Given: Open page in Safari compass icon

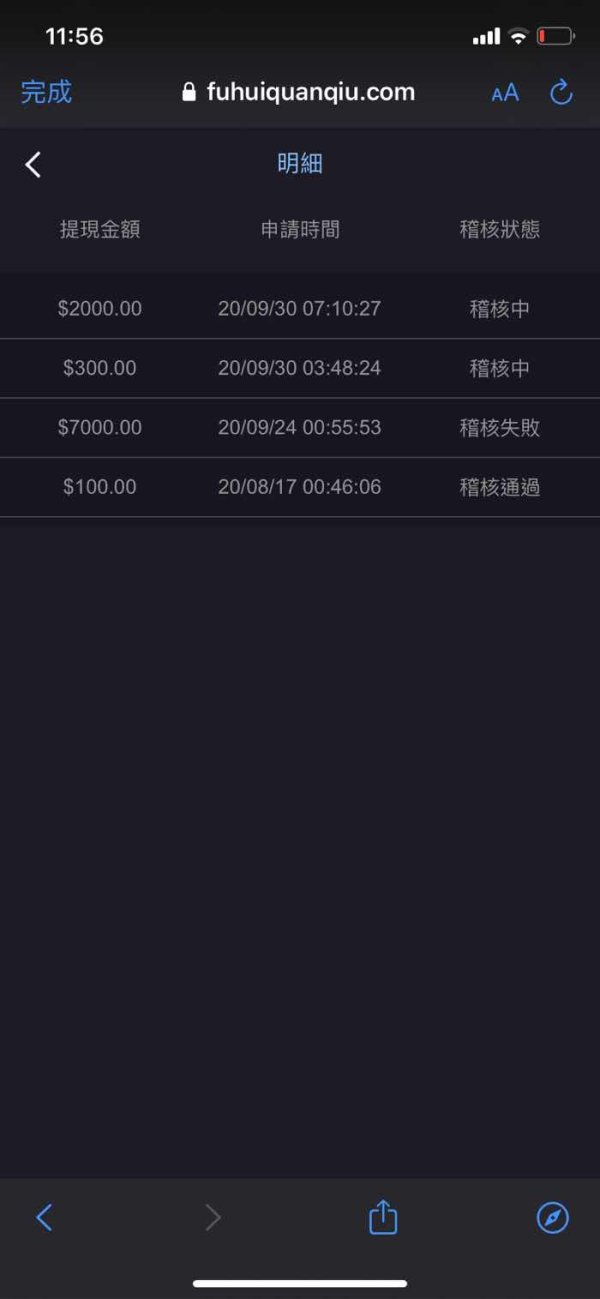Looking at the screenshot, I should pos(553,1217).
